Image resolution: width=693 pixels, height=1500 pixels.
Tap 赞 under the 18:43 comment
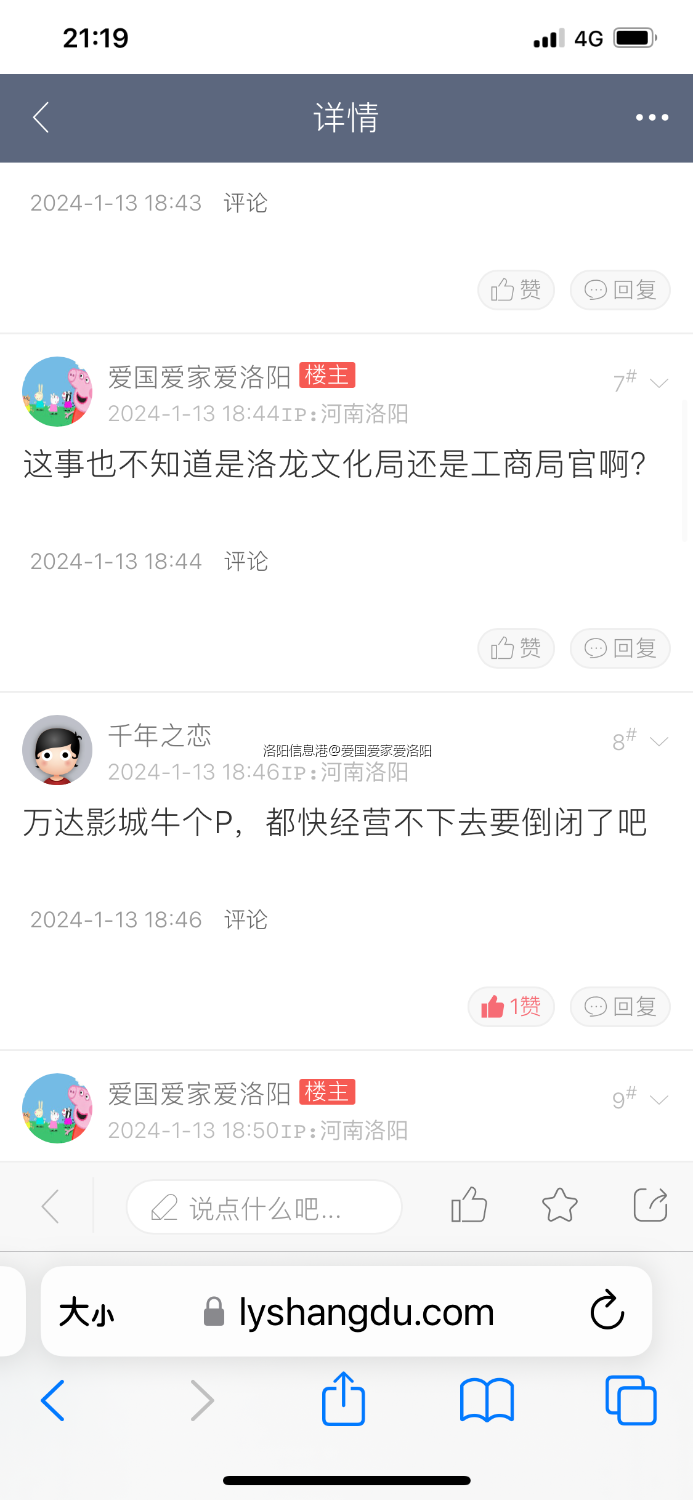516,290
